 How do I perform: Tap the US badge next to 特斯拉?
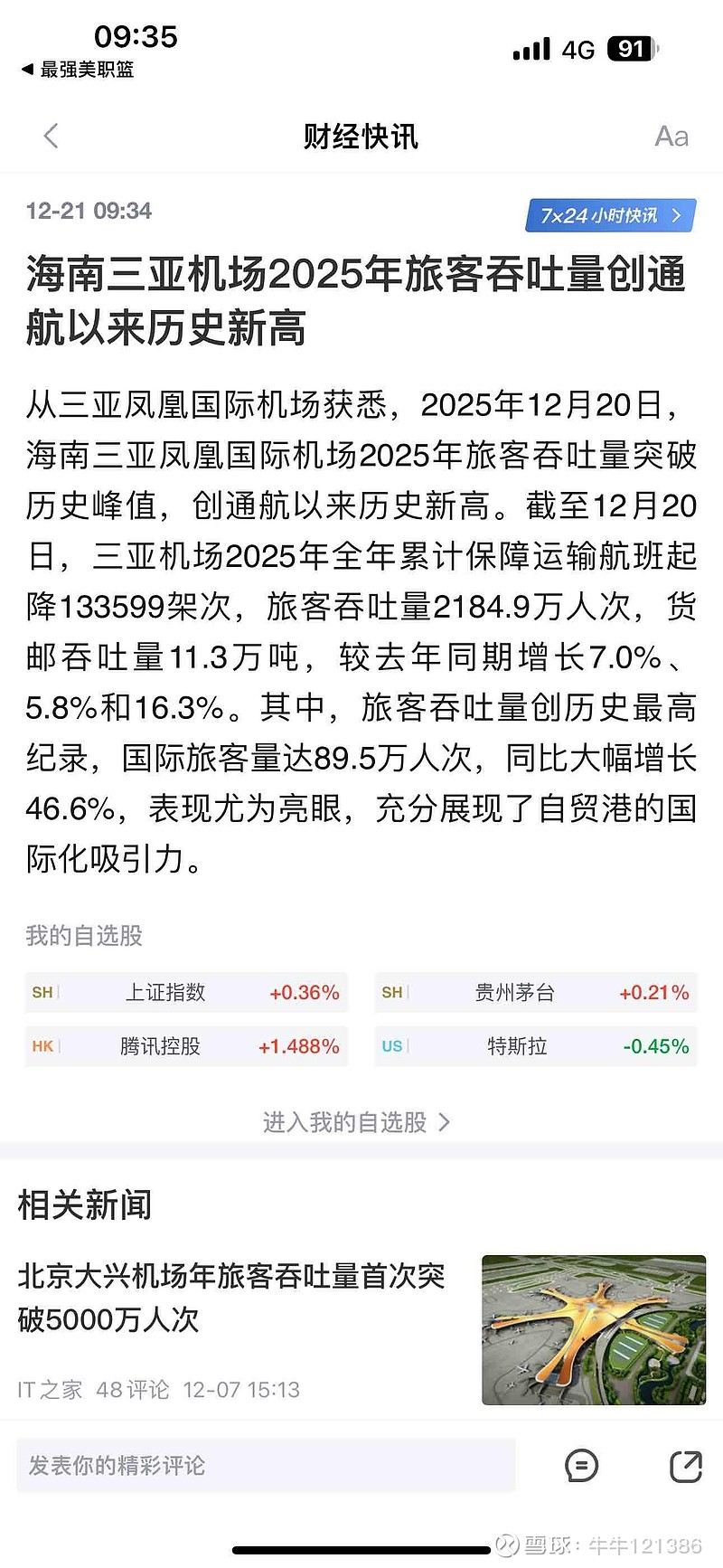pos(391,1046)
